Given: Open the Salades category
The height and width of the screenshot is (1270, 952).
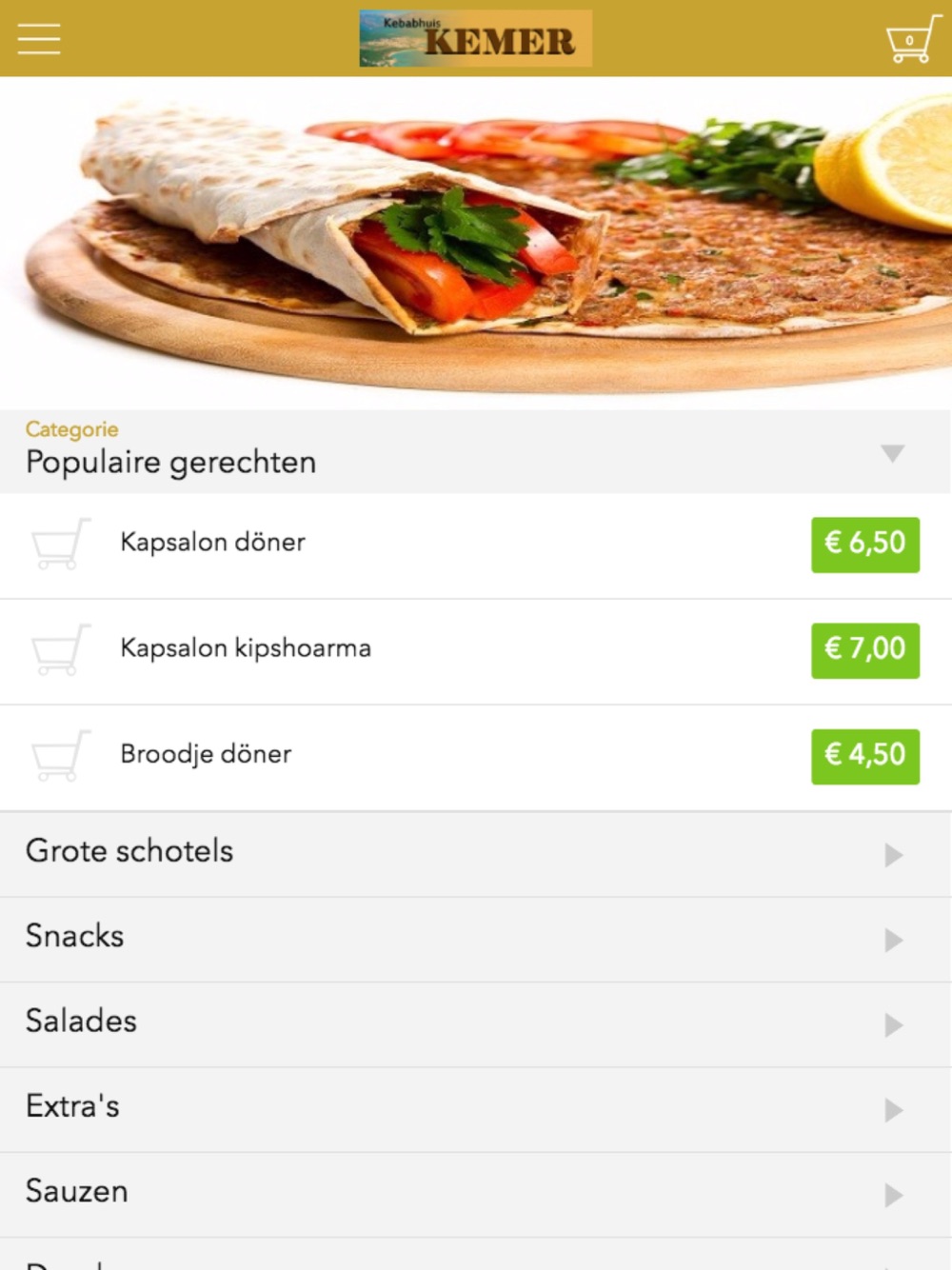Looking at the screenshot, I should coord(476,1023).
